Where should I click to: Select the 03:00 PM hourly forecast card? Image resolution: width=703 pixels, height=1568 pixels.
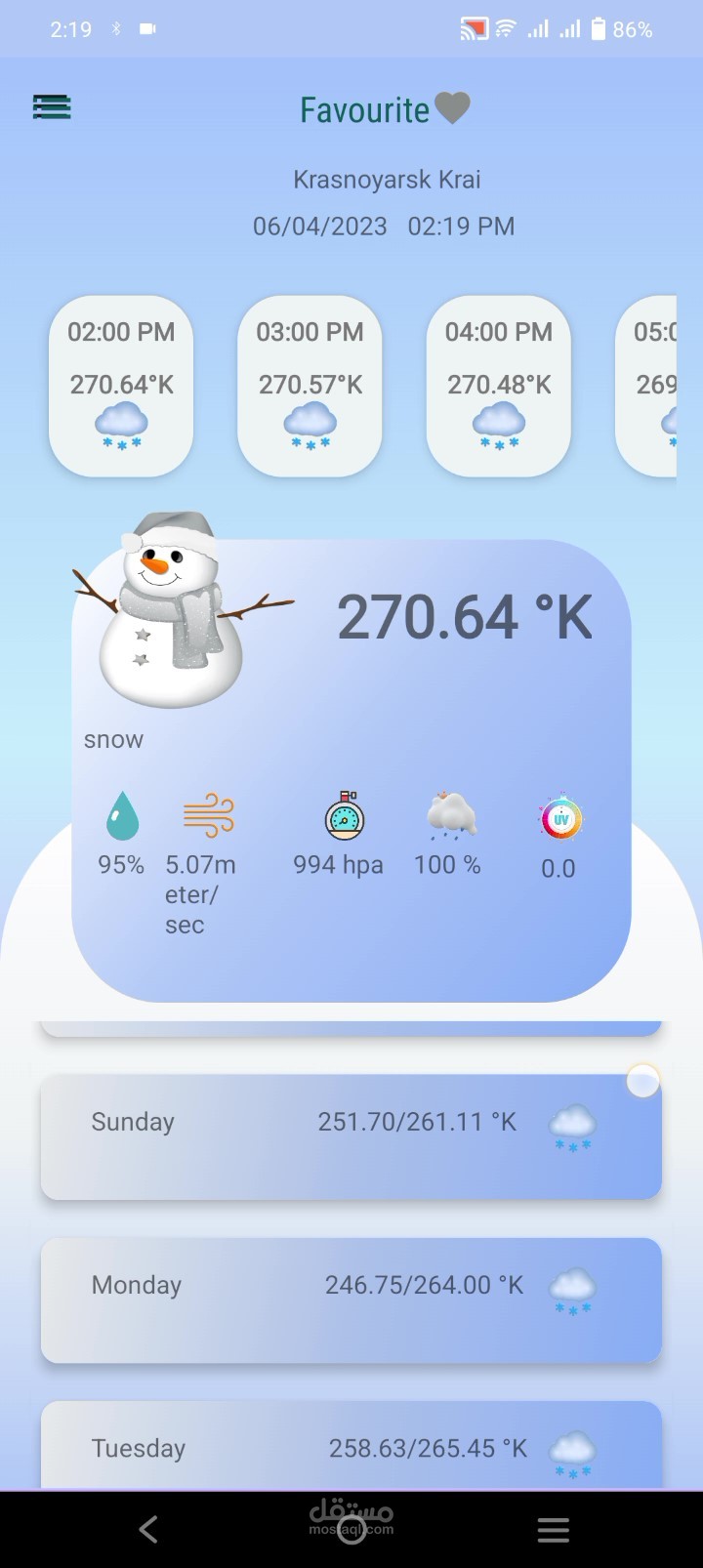[x=310, y=386]
